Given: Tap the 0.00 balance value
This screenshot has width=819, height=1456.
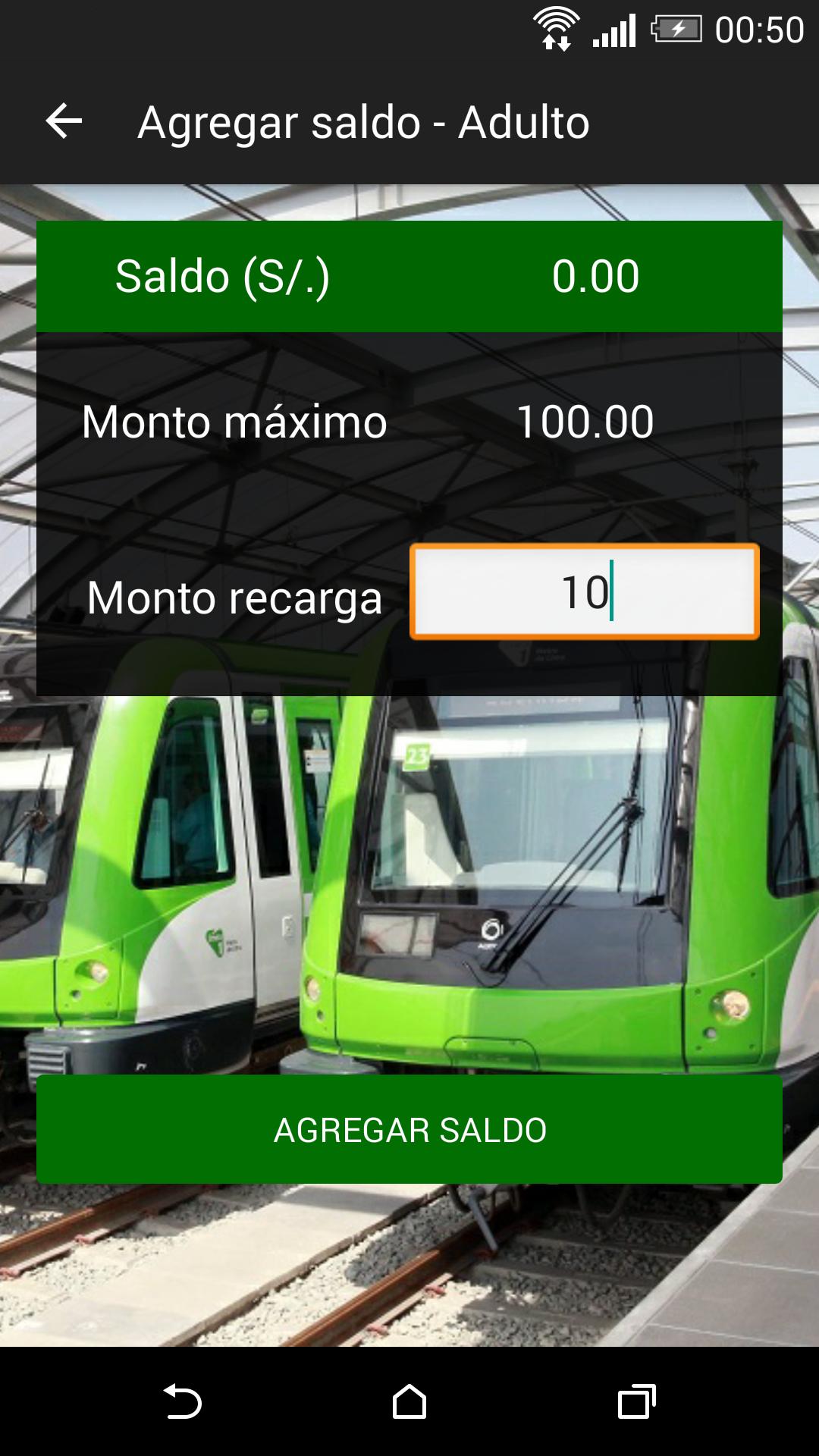Looking at the screenshot, I should 596,277.
